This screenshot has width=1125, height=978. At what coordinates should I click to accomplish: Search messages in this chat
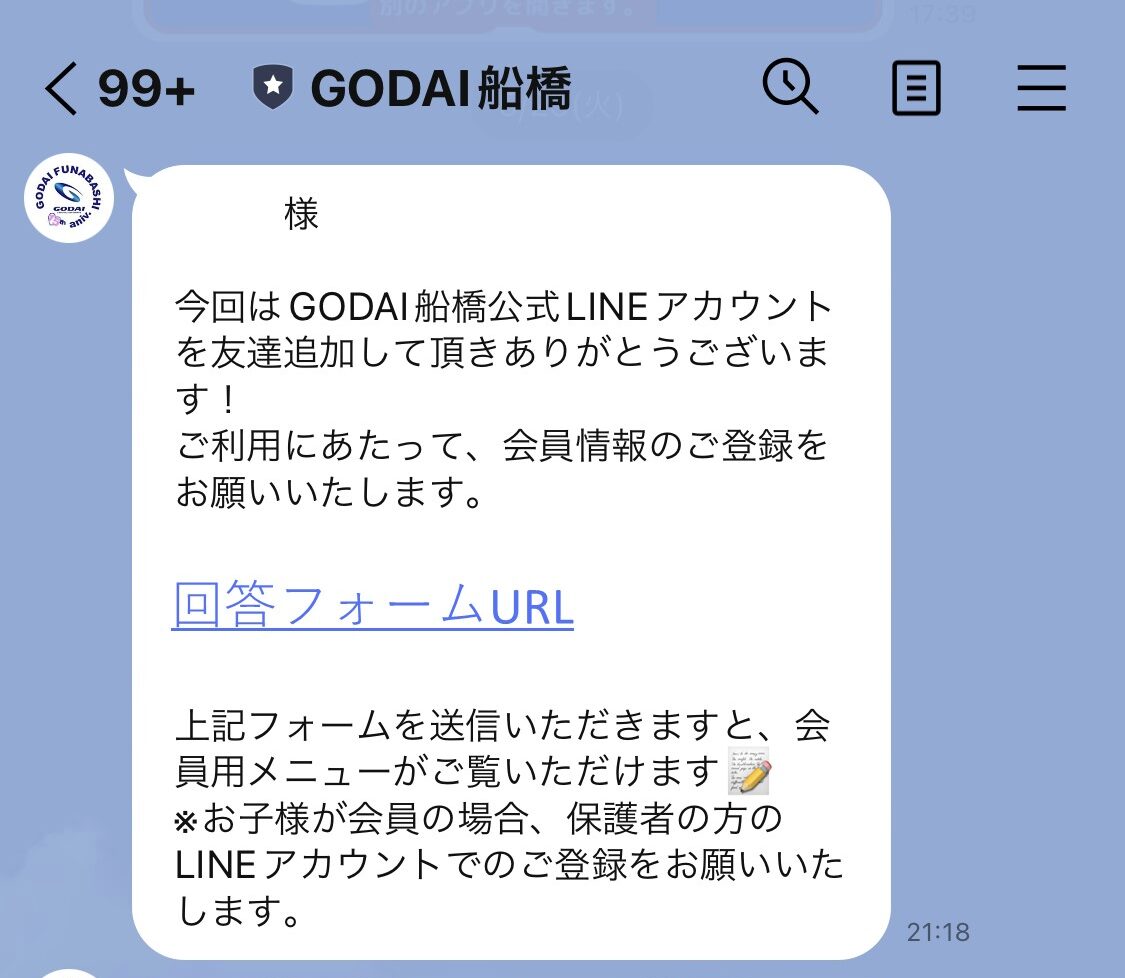coord(791,88)
